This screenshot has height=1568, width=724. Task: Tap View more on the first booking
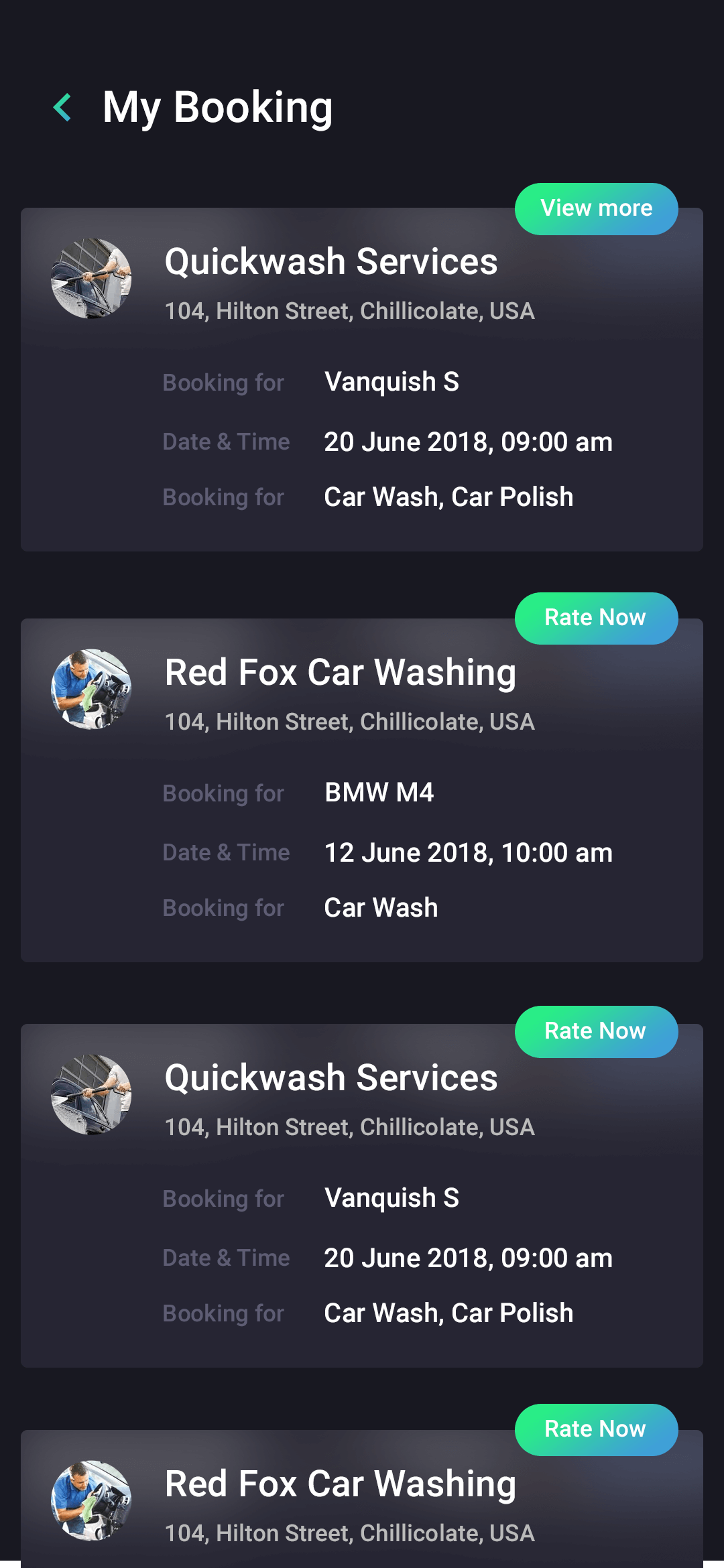[595, 208]
